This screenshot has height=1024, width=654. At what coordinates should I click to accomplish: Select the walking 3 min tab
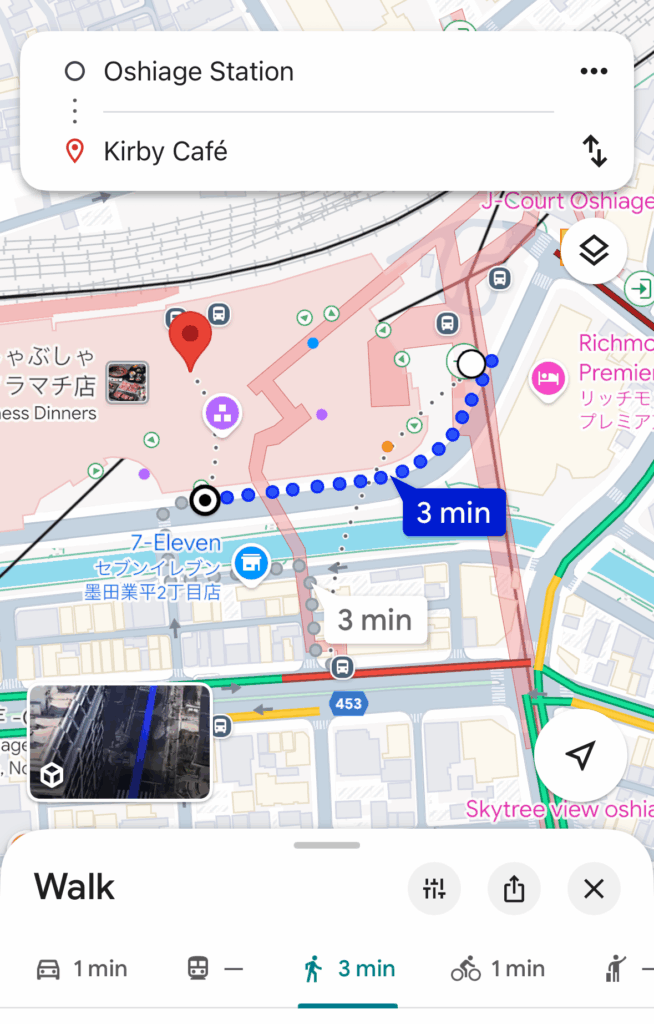349,968
